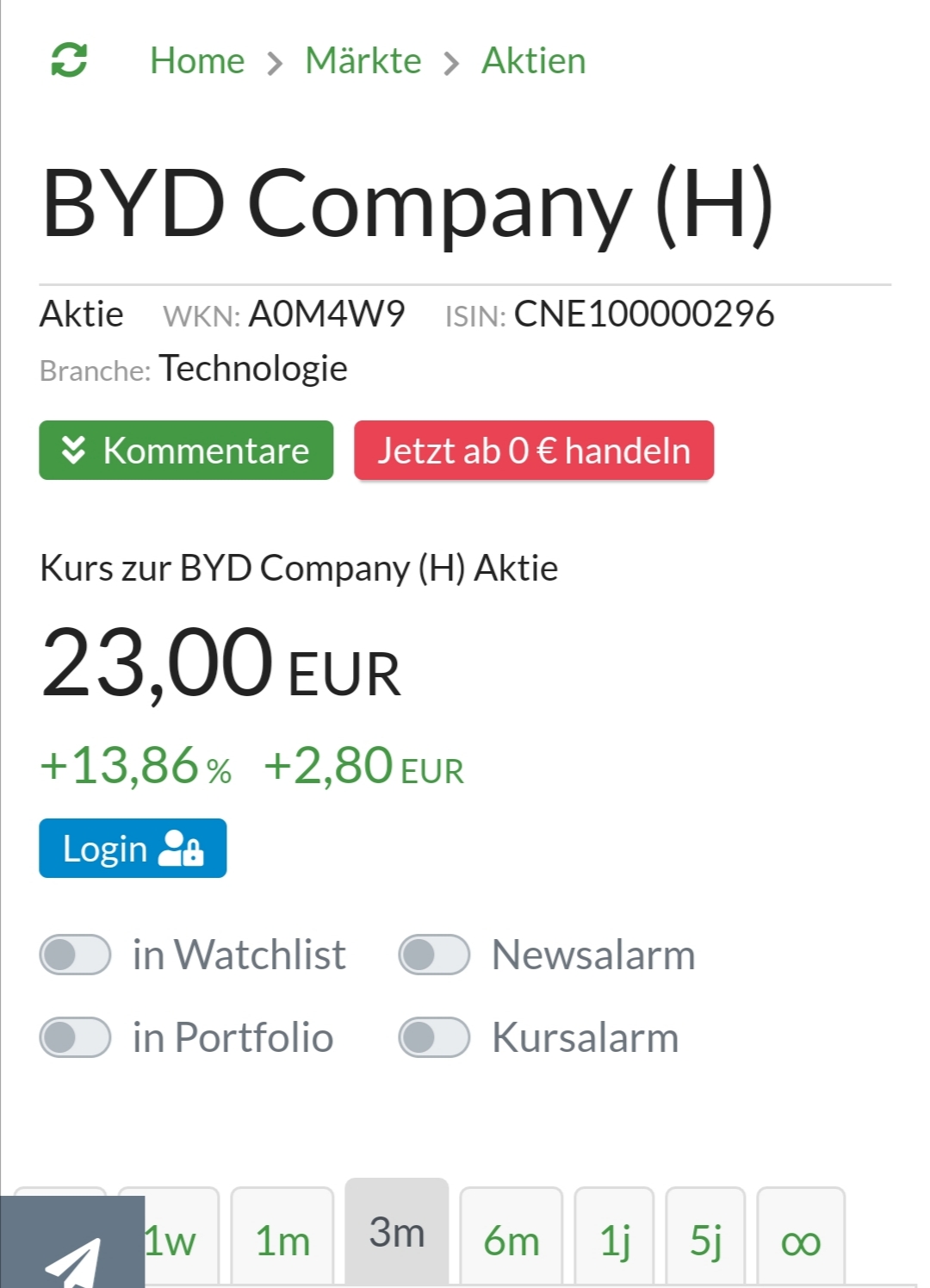This screenshot has width=930, height=1288.
Task: Click the chevron between Märkte and Aktien
Action: click(451, 61)
